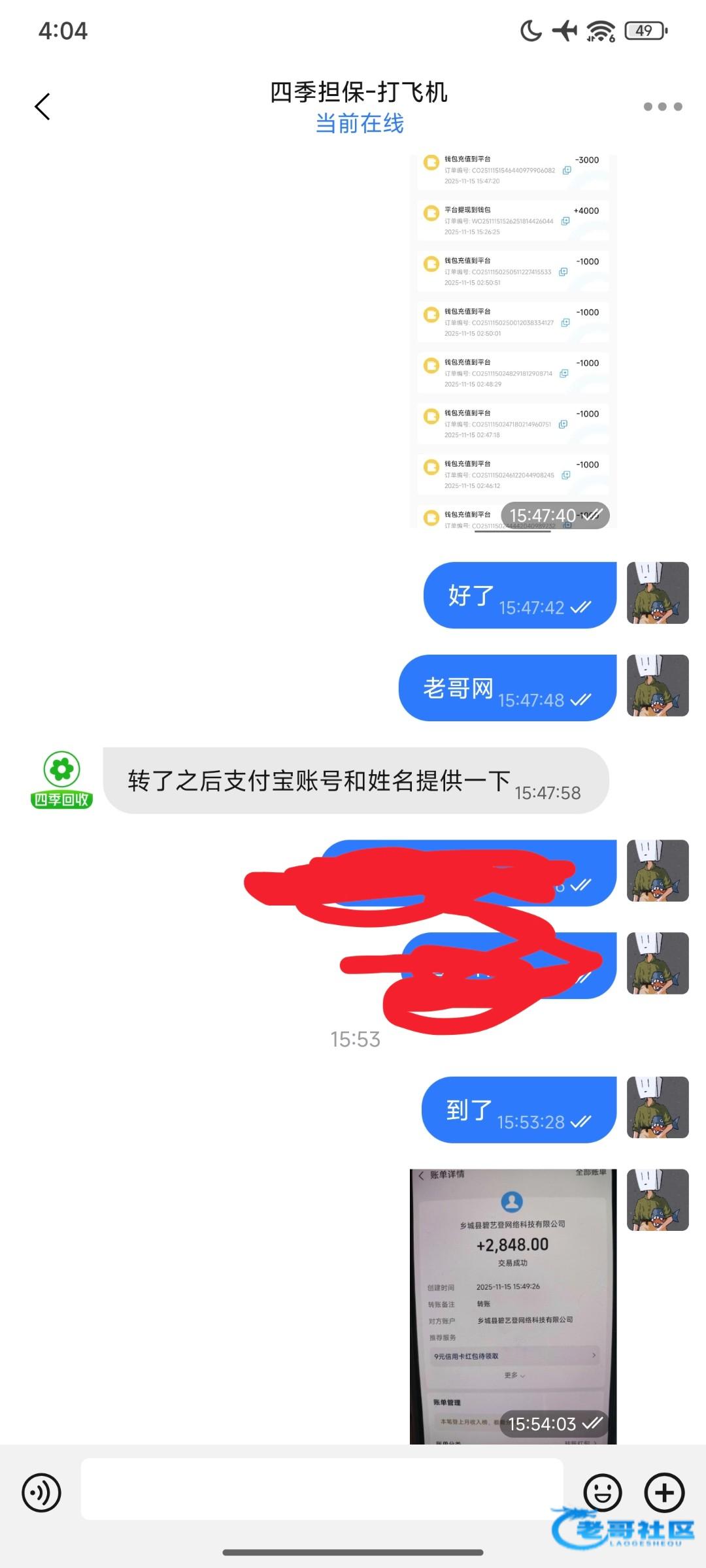Open the emoji picker
The width and height of the screenshot is (706, 1568).
(602, 1493)
